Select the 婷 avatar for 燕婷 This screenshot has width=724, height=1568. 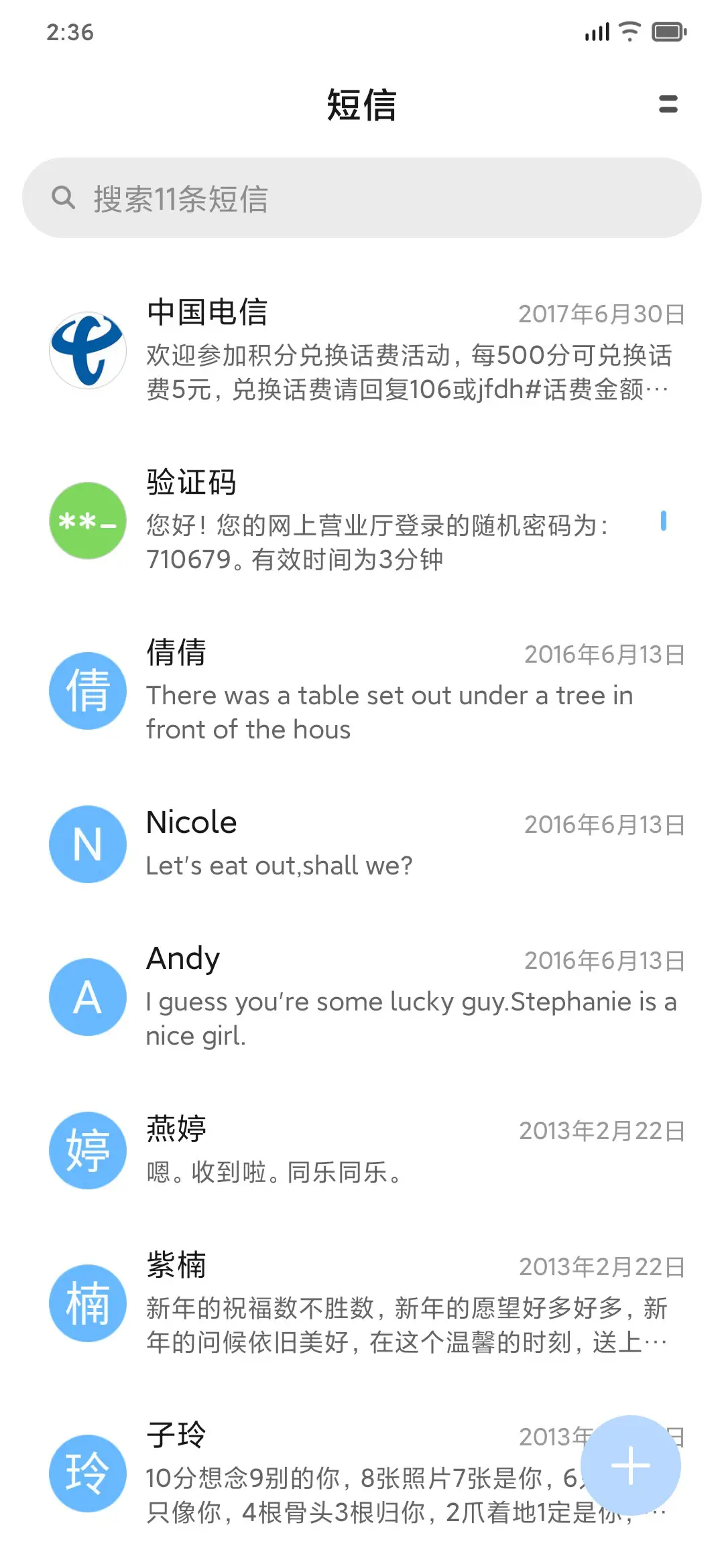tap(86, 1151)
